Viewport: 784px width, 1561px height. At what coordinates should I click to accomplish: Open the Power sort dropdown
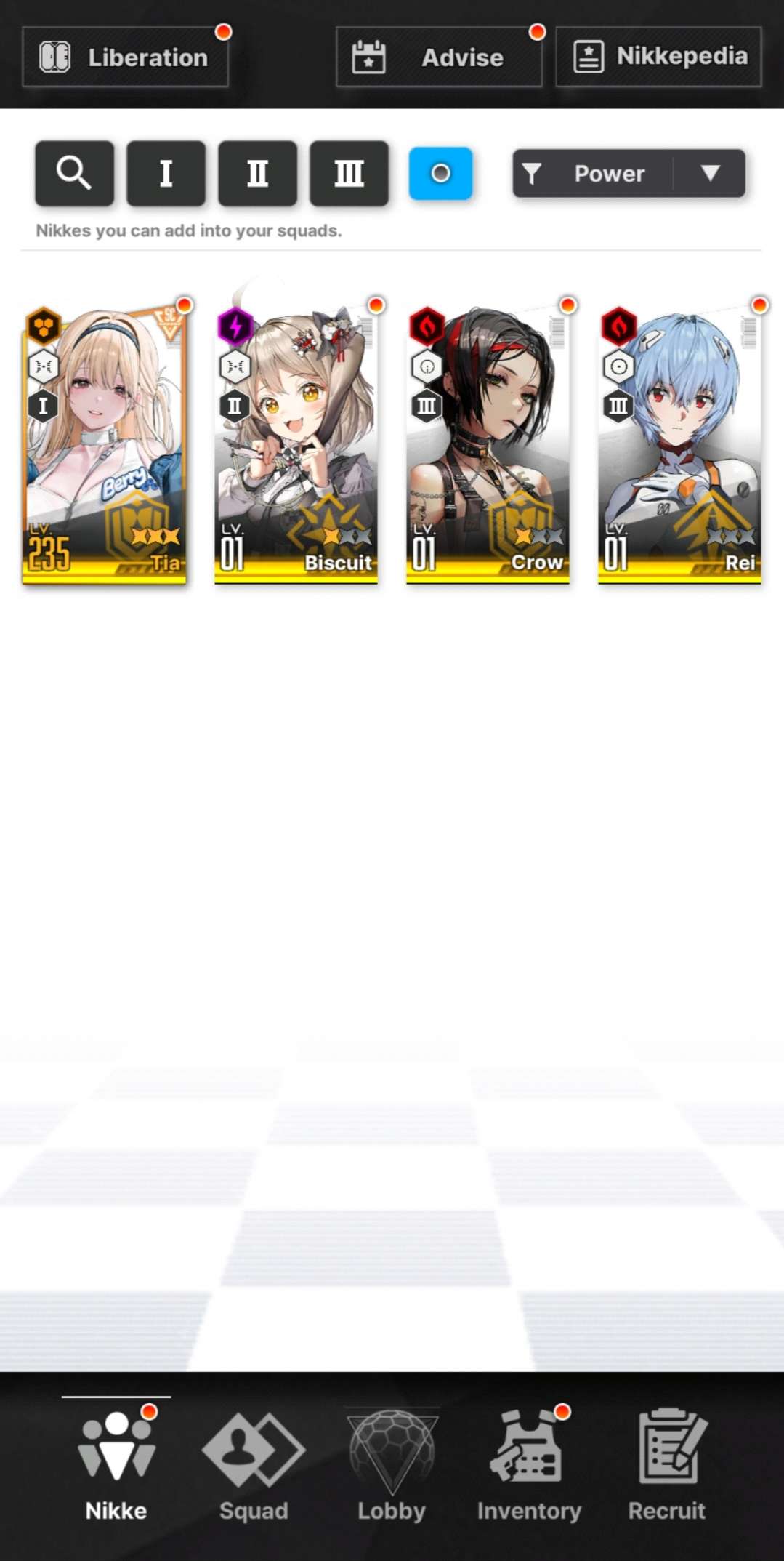click(629, 173)
